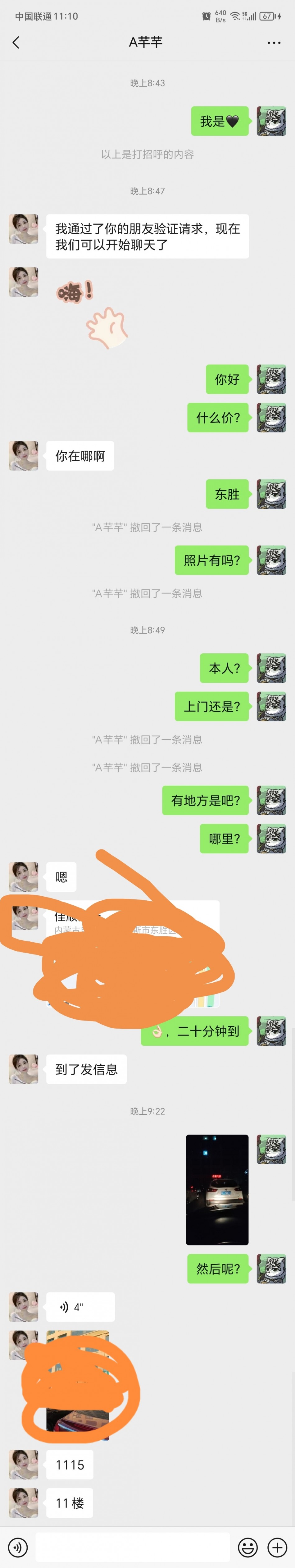Open contact avatar beside 你在哪啊

[x=24, y=455]
